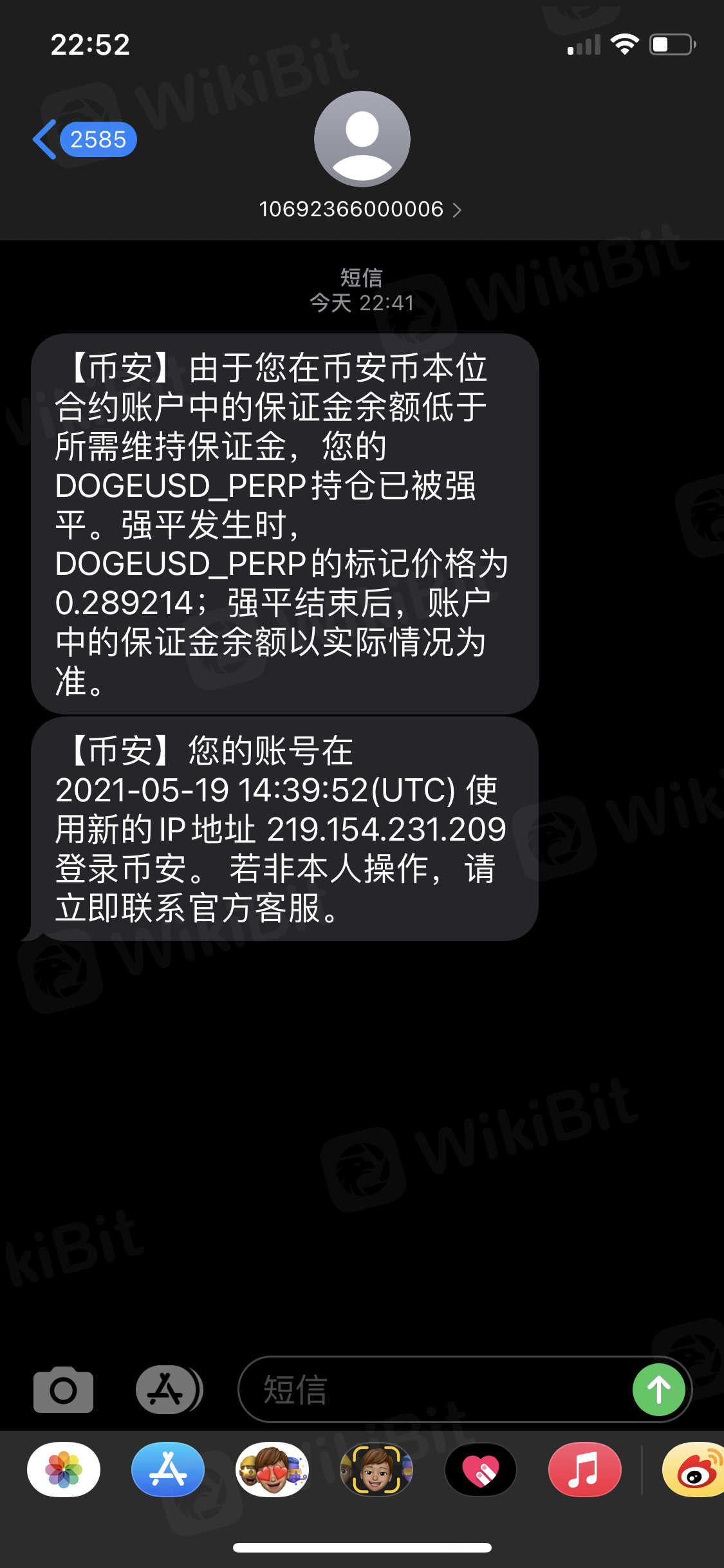Open the Weibo iMessage app
The width and height of the screenshot is (724, 1568).
point(695,1470)
